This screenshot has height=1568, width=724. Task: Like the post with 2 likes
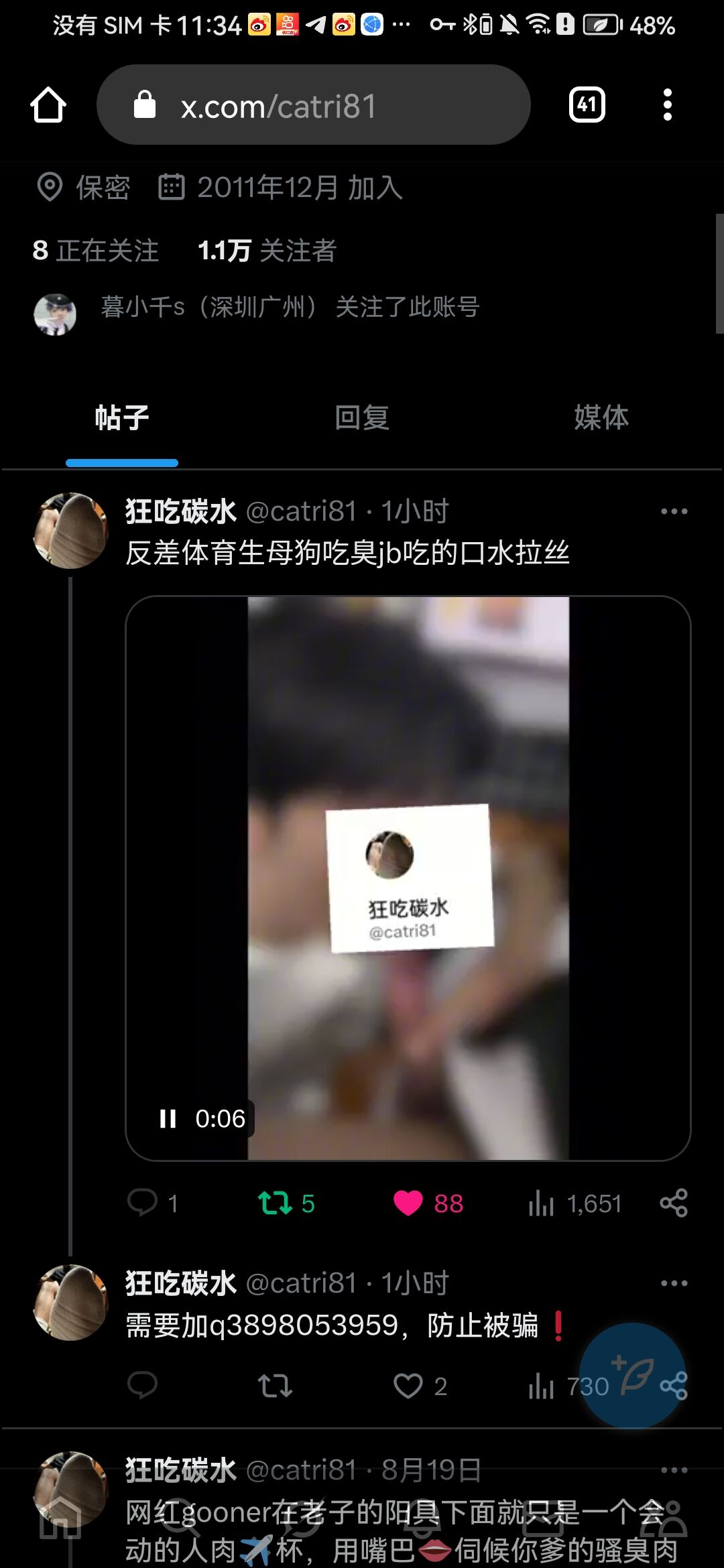click(x=420, y=1386)
